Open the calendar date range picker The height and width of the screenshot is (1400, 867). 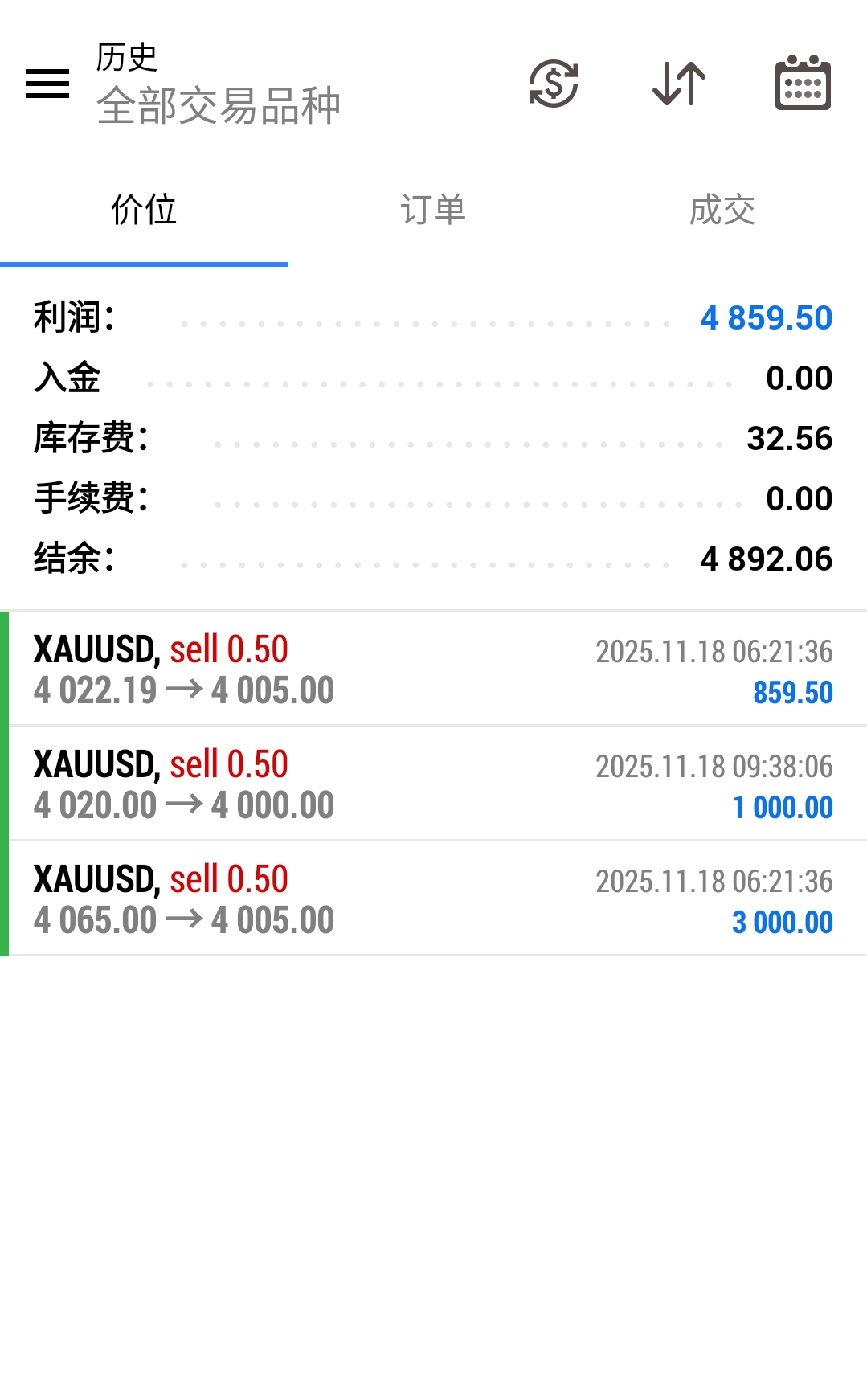(x=803, y=83)
